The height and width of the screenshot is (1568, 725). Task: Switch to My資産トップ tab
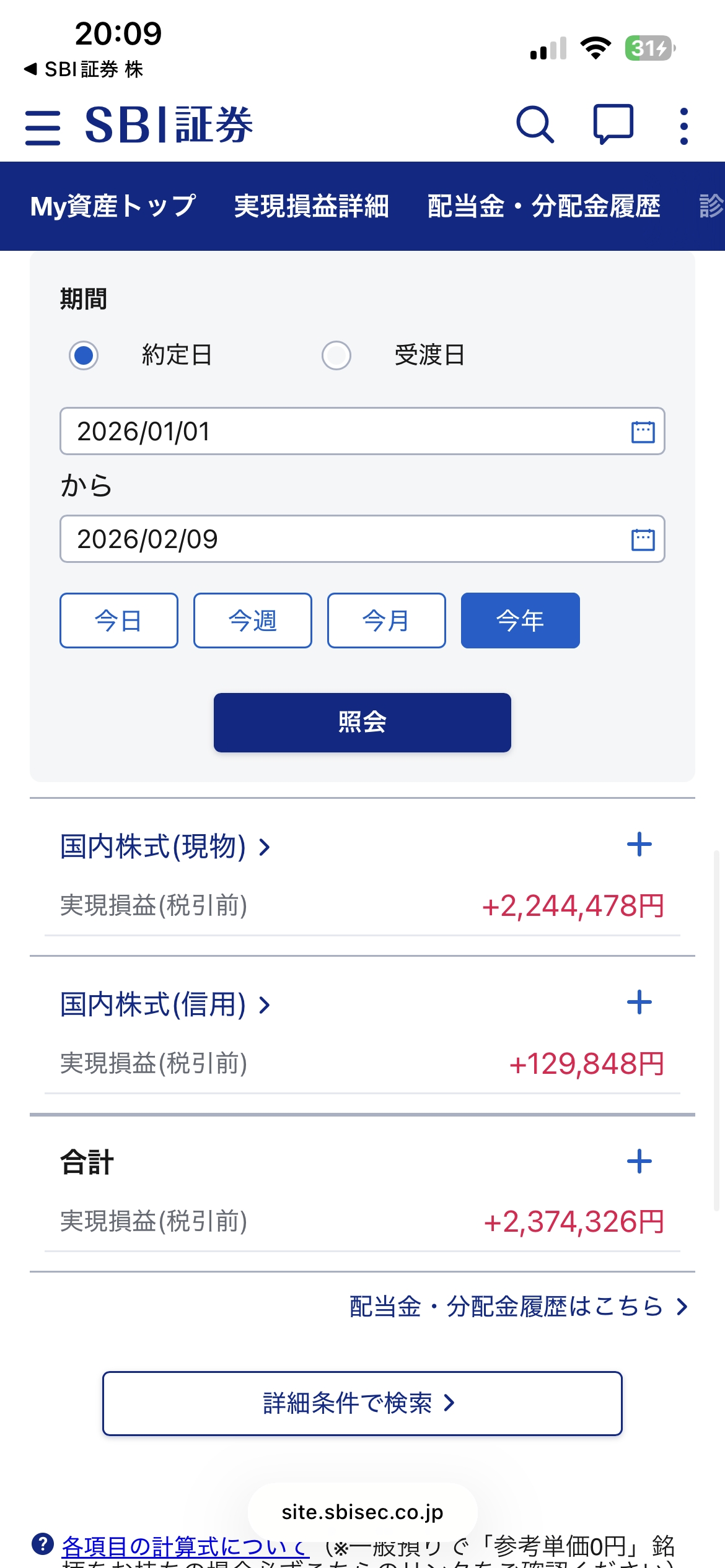[113, 206]
